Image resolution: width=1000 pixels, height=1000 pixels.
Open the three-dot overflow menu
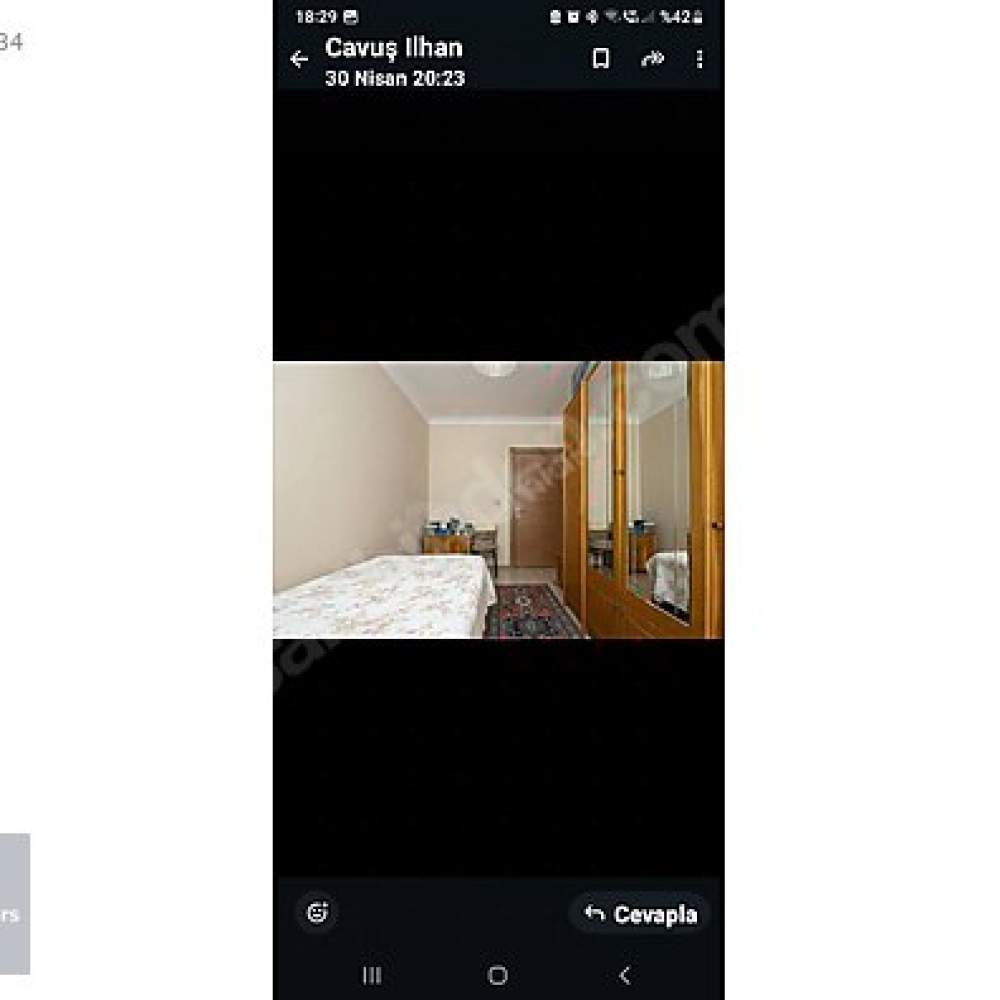click(699, 60)
